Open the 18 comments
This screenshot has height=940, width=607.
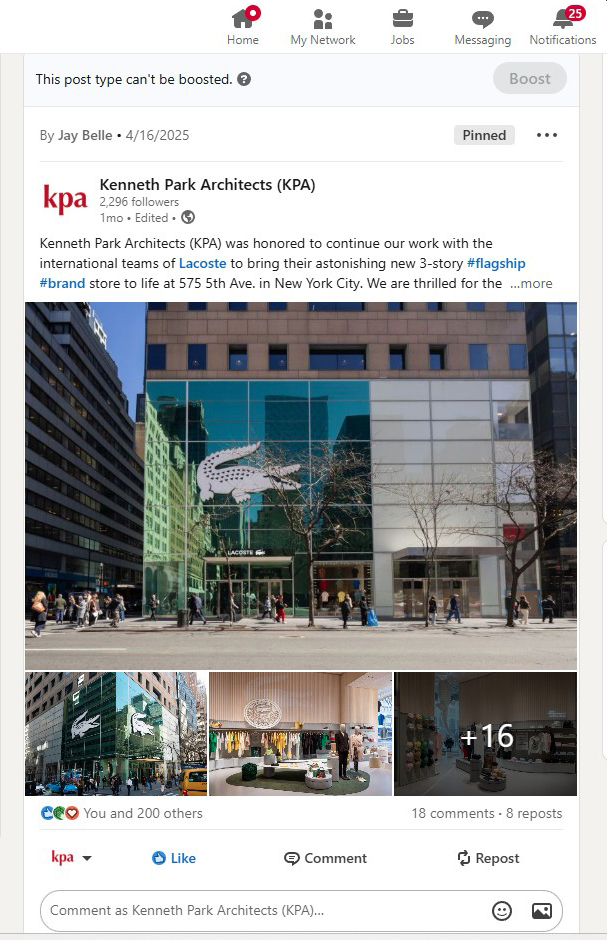(452, 813)
